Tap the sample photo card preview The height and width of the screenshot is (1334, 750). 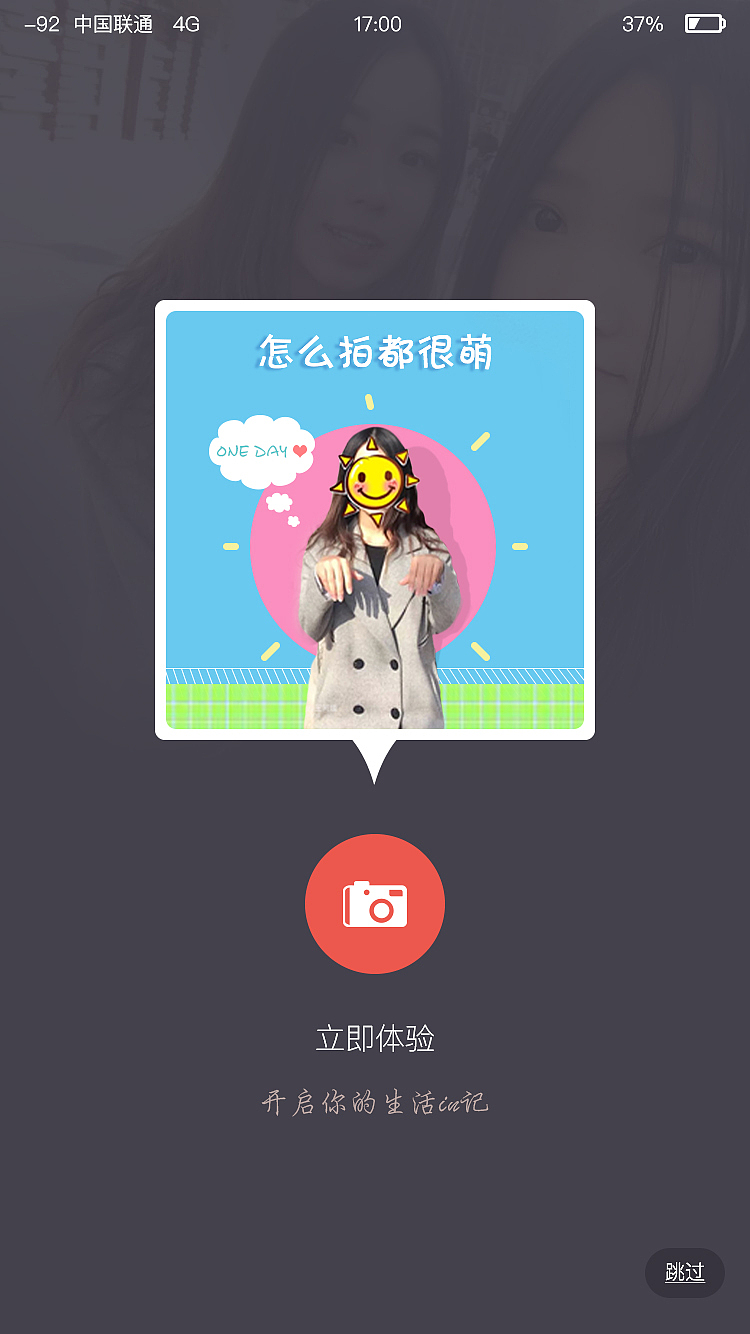pyautogui.click(x=375, y=520)
